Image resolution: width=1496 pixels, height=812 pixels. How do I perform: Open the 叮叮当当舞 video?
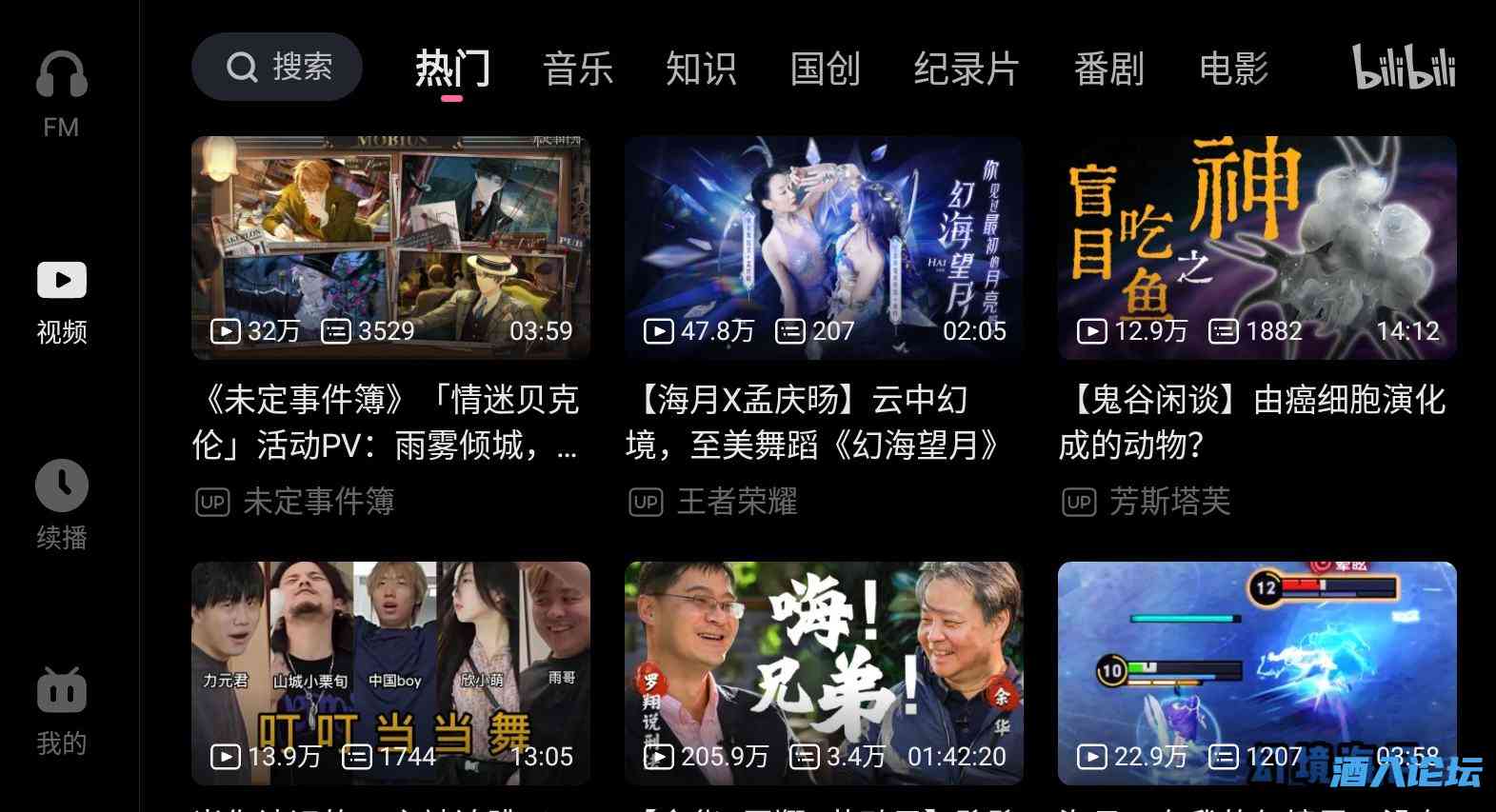[390, 672]
